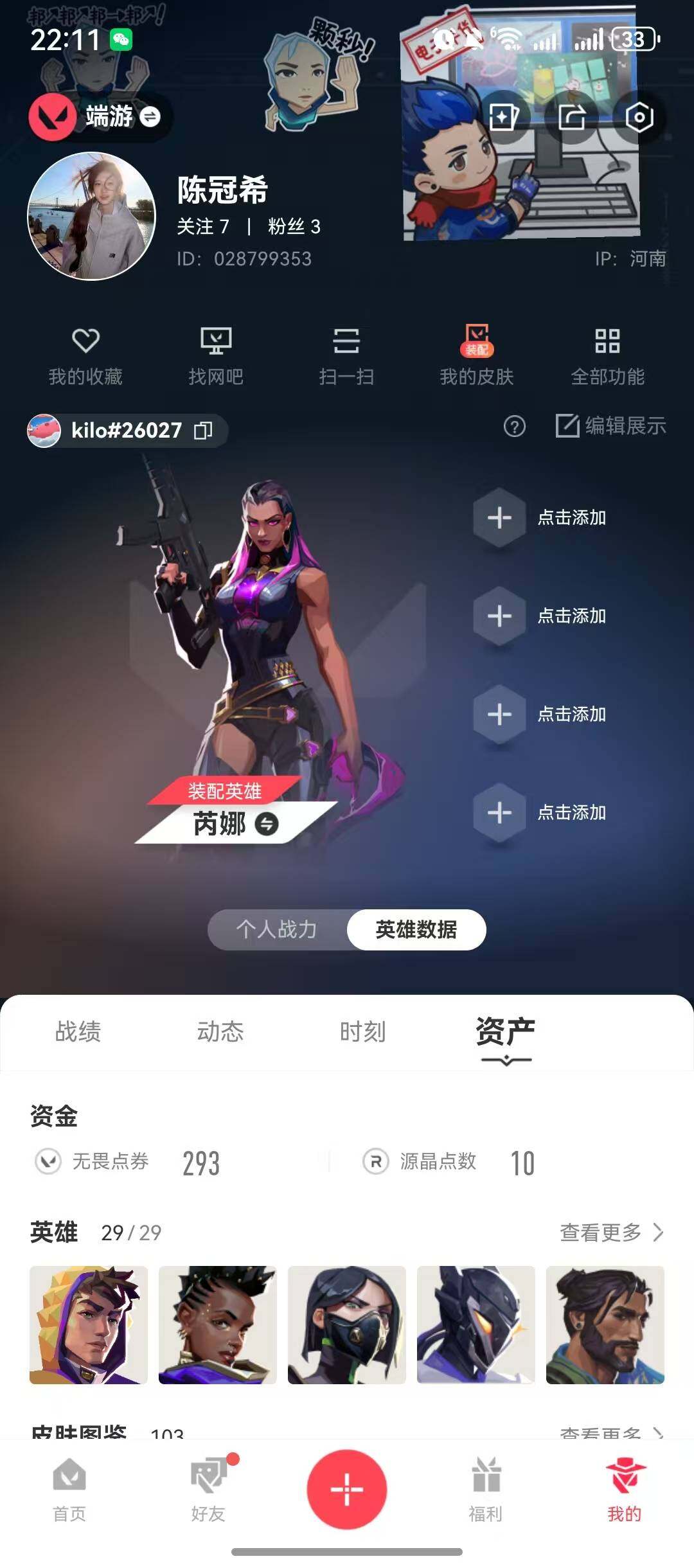Expand 查看更多 for the 英雄 section
Screen dimensions: 694x1568
pos(609,1232)
